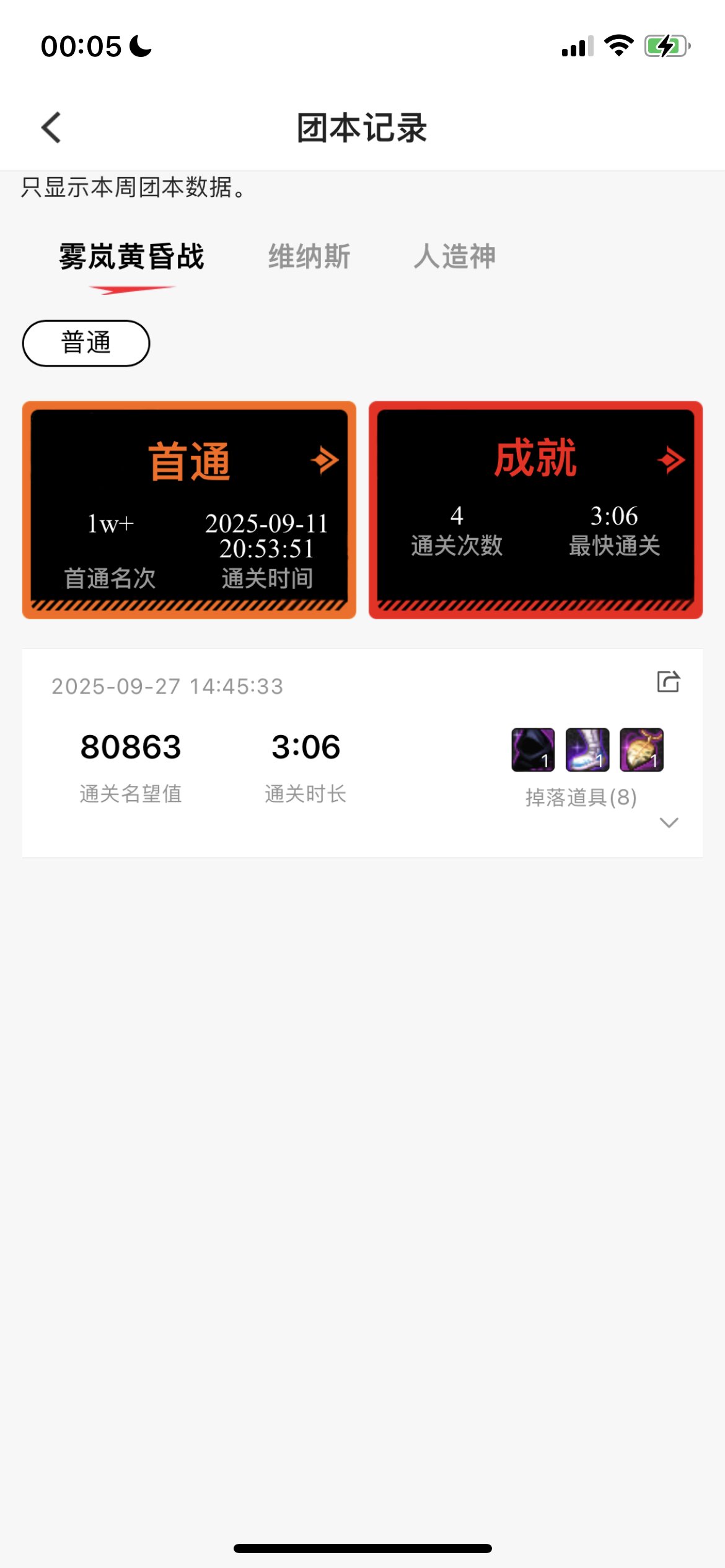Screen dimensions: 725x1568
Task: Switch to the 维纳斯 tab
Action: click(309, 256)
